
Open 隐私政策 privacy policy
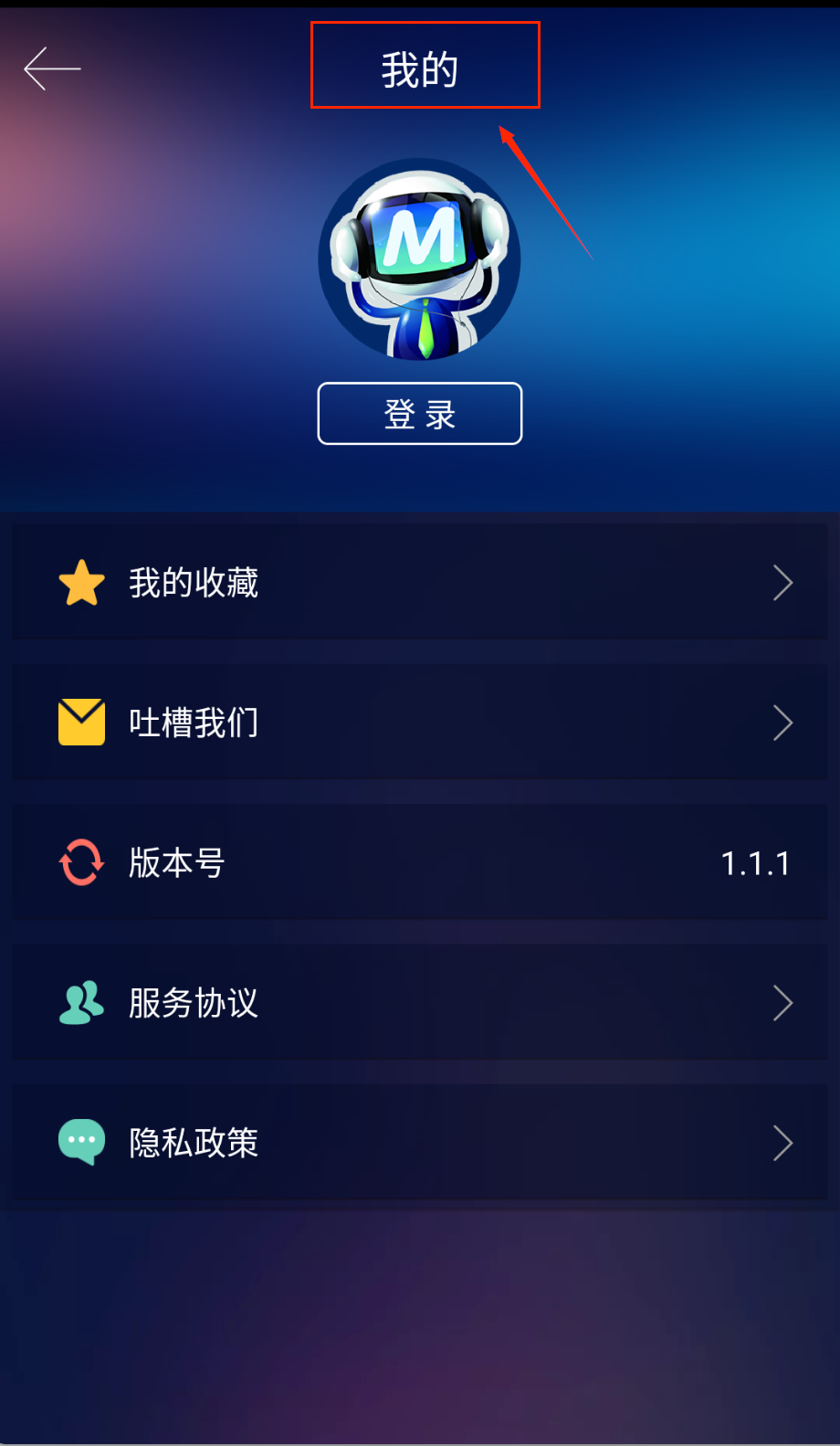(x=420, y=1143)
